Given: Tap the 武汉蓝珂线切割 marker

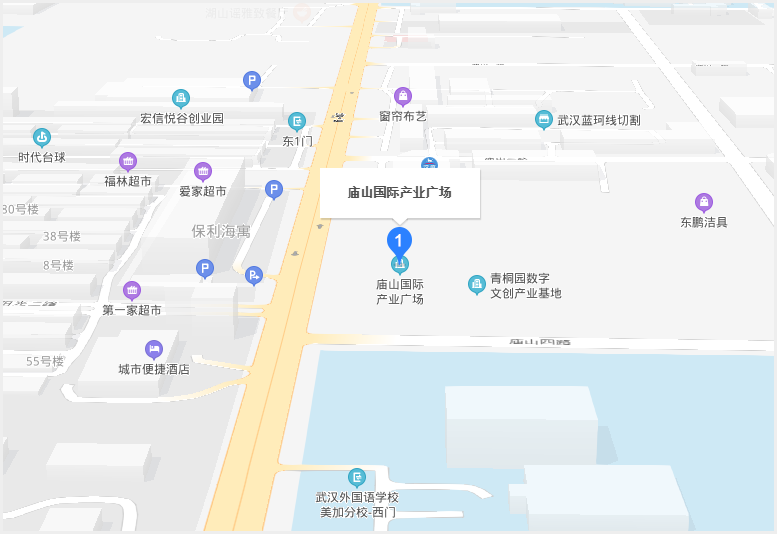Looking at the screenshot, I should [544, 120].
